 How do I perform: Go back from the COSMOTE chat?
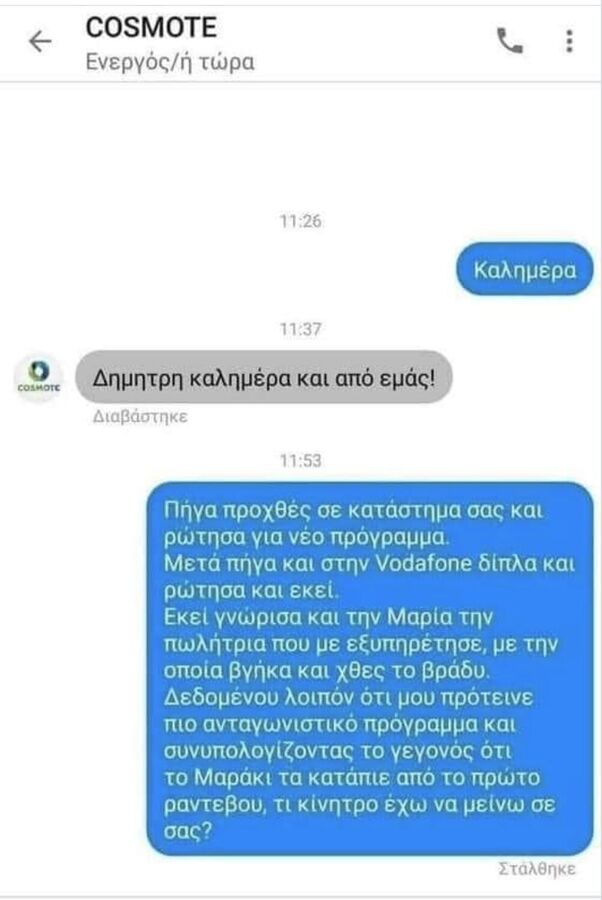[x=40, y=42]
